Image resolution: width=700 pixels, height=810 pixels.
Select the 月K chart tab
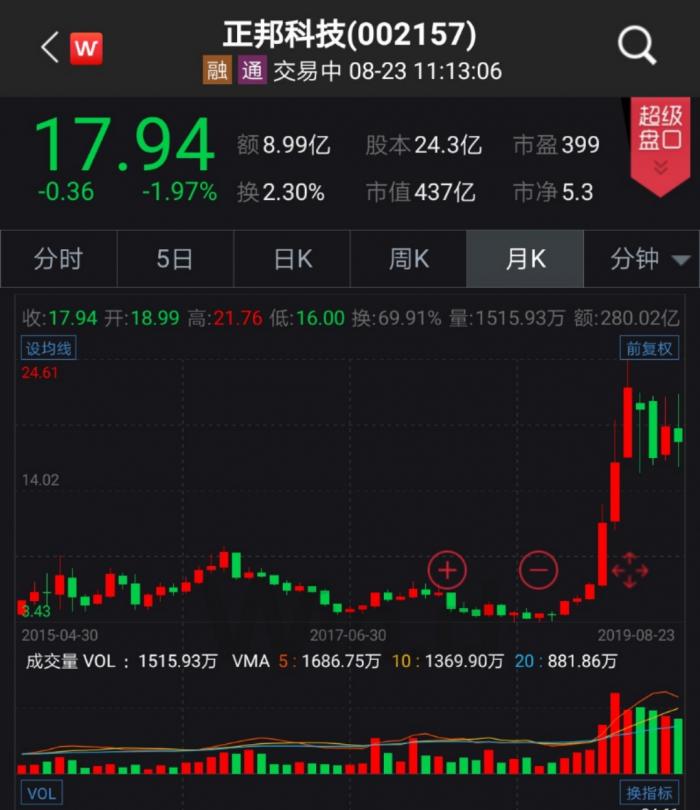(525, 259)
